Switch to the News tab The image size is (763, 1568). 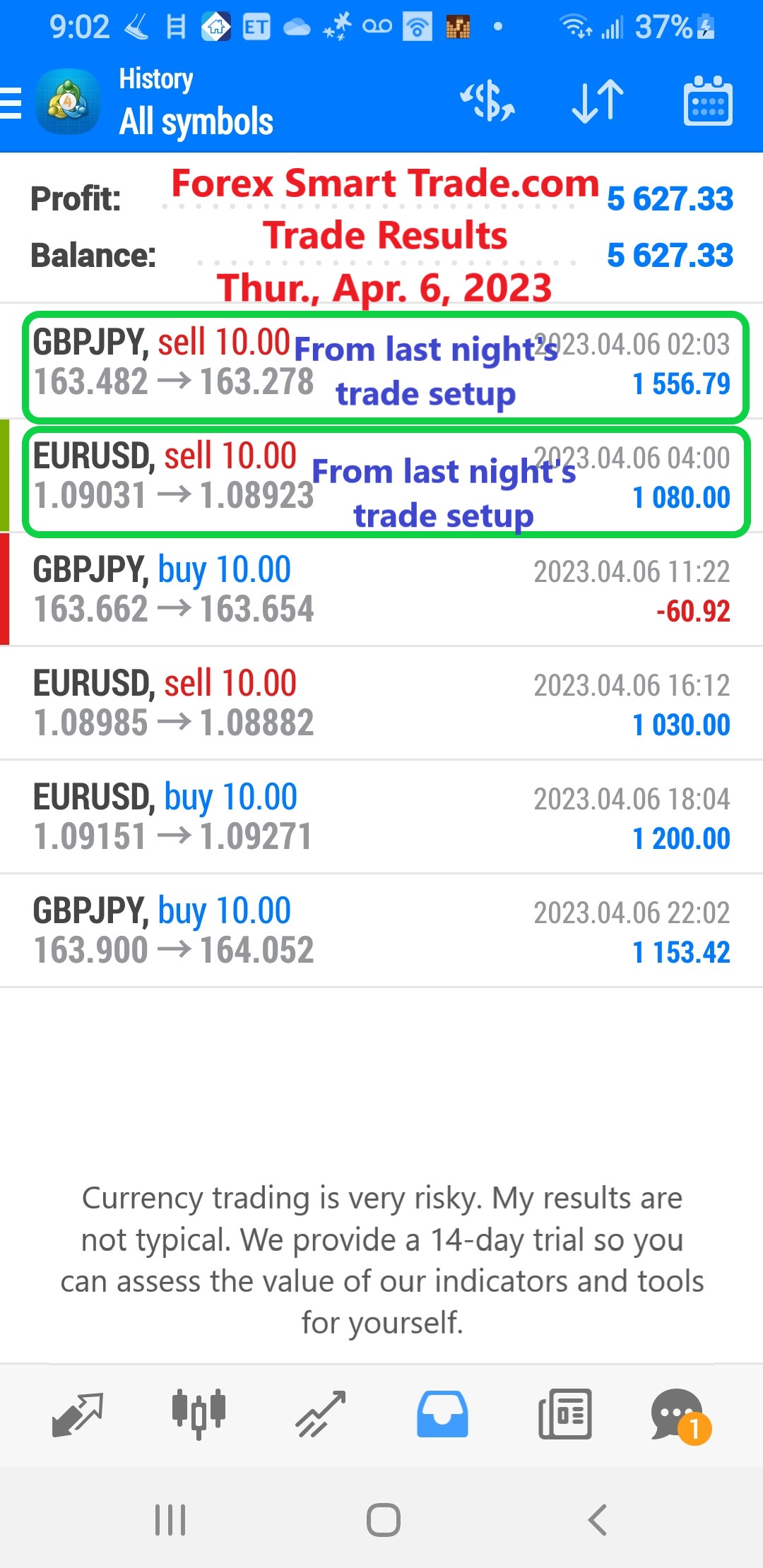tap(564, 1415)
